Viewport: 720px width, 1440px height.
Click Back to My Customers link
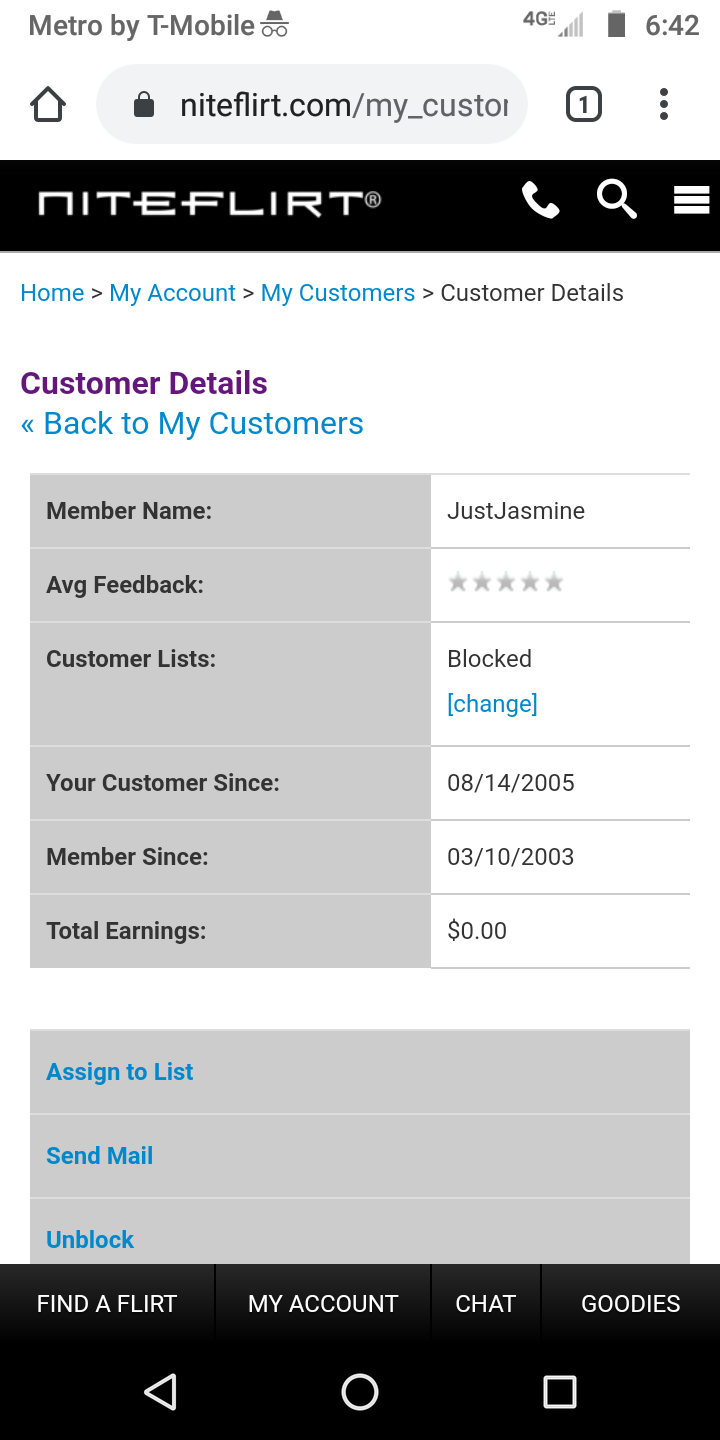[192, 423]
